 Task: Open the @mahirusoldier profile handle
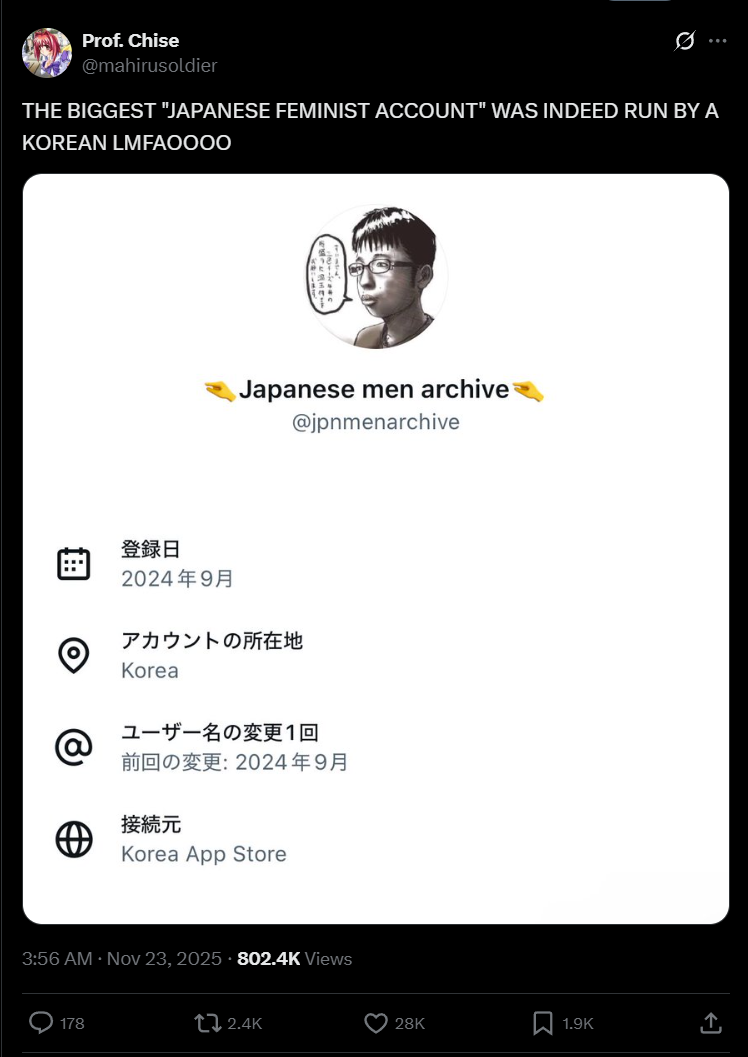click(x=149, y=66)
